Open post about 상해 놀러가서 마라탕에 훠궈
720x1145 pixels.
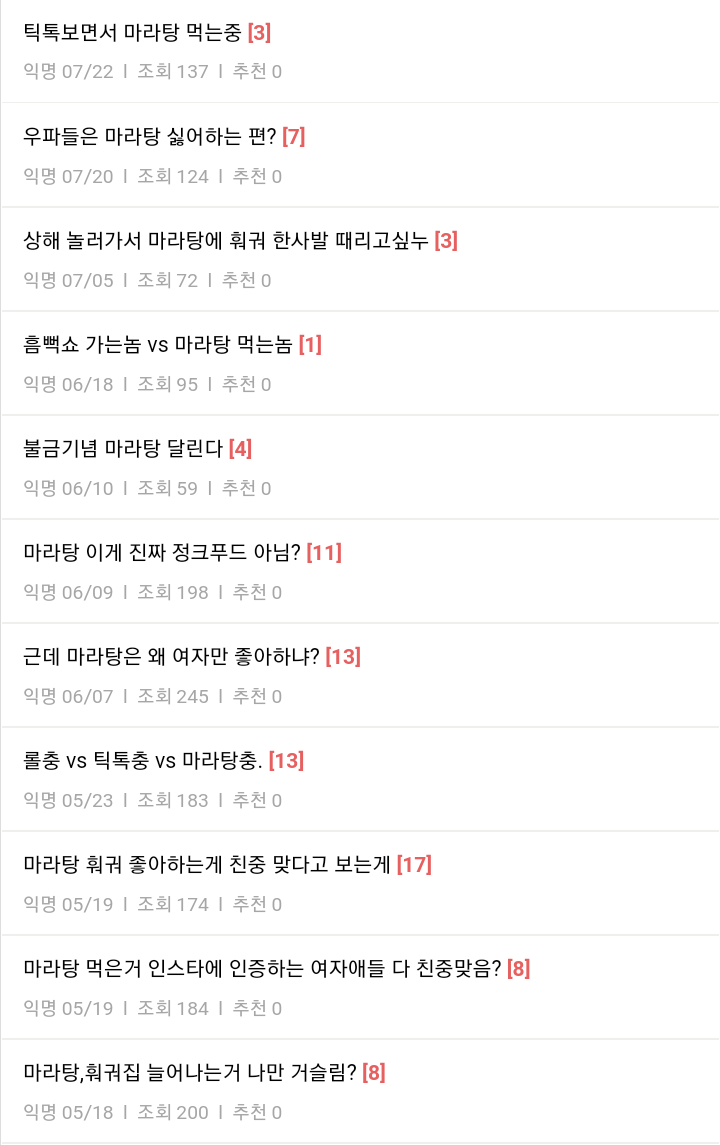click(226, 241)
